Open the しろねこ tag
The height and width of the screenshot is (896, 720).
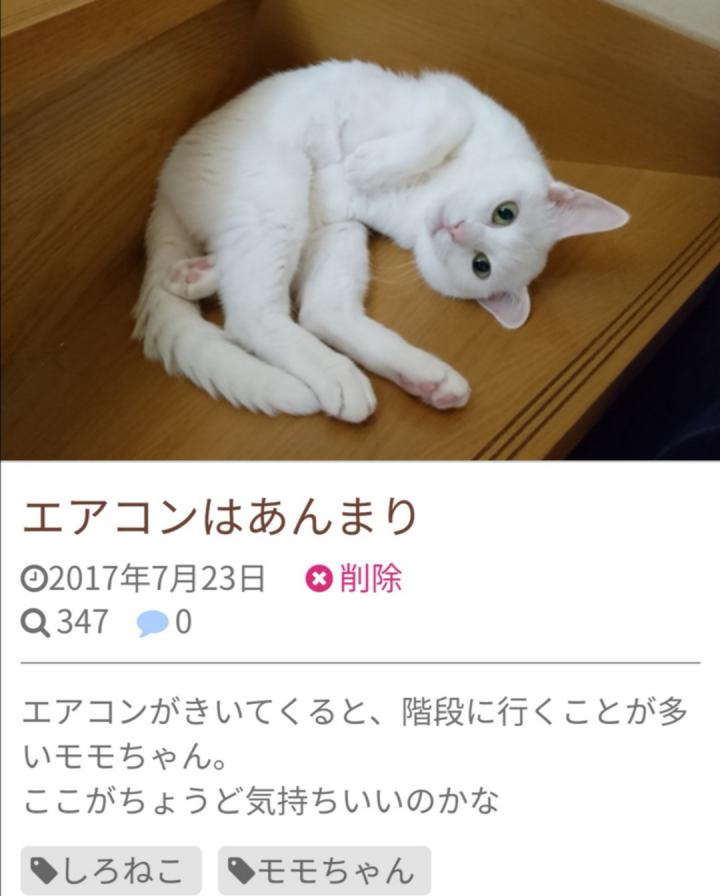[x=110, y=870]
